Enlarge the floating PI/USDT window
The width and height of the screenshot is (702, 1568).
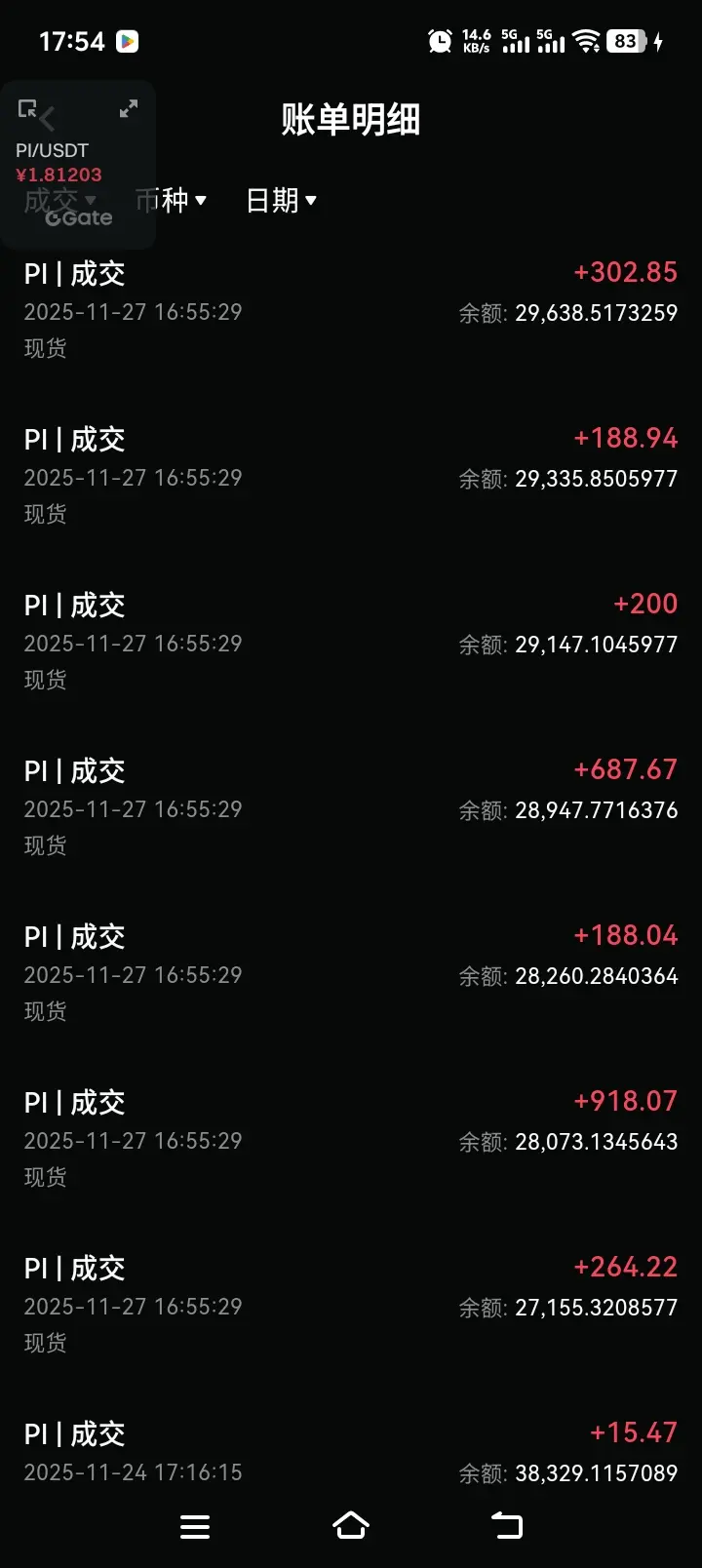pos(129,109)
